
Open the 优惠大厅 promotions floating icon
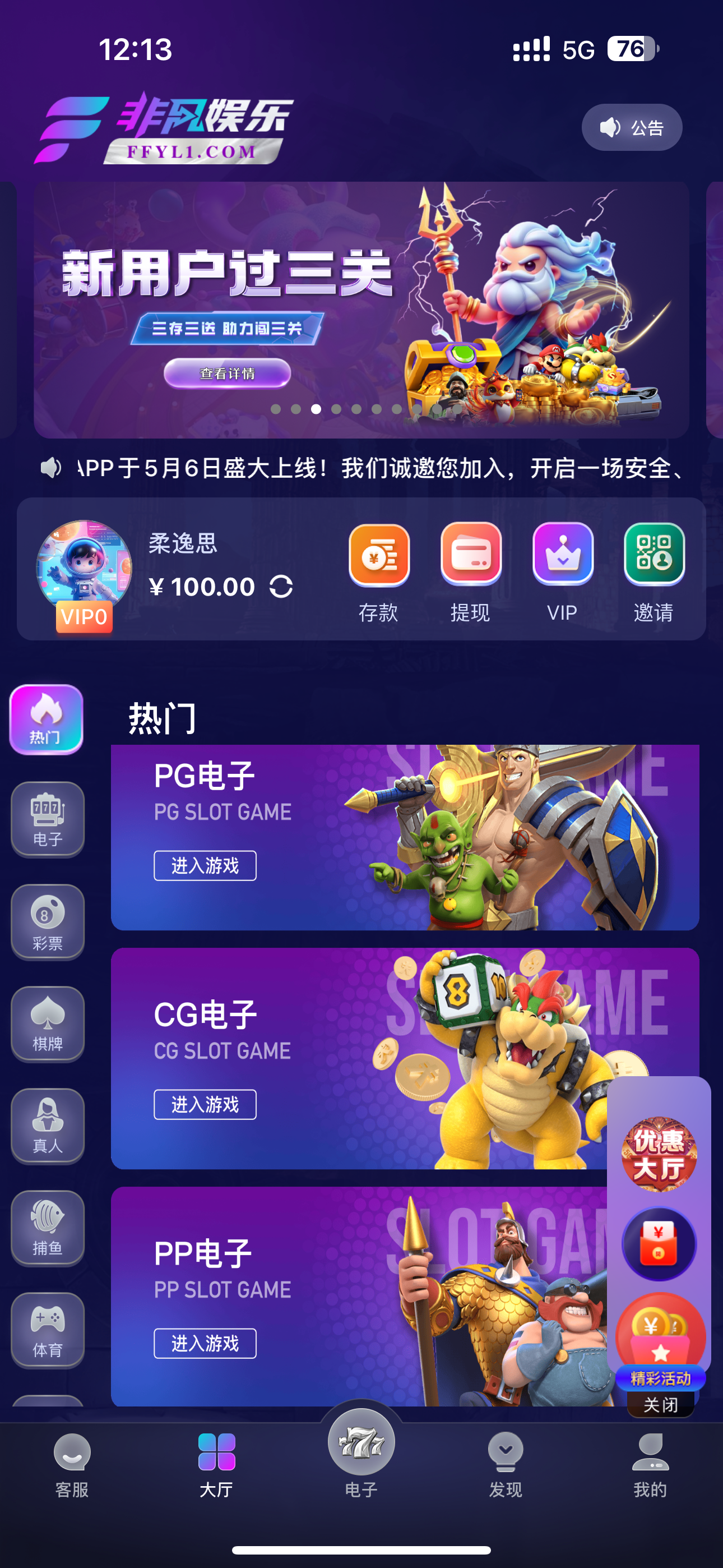[659, 1154]
